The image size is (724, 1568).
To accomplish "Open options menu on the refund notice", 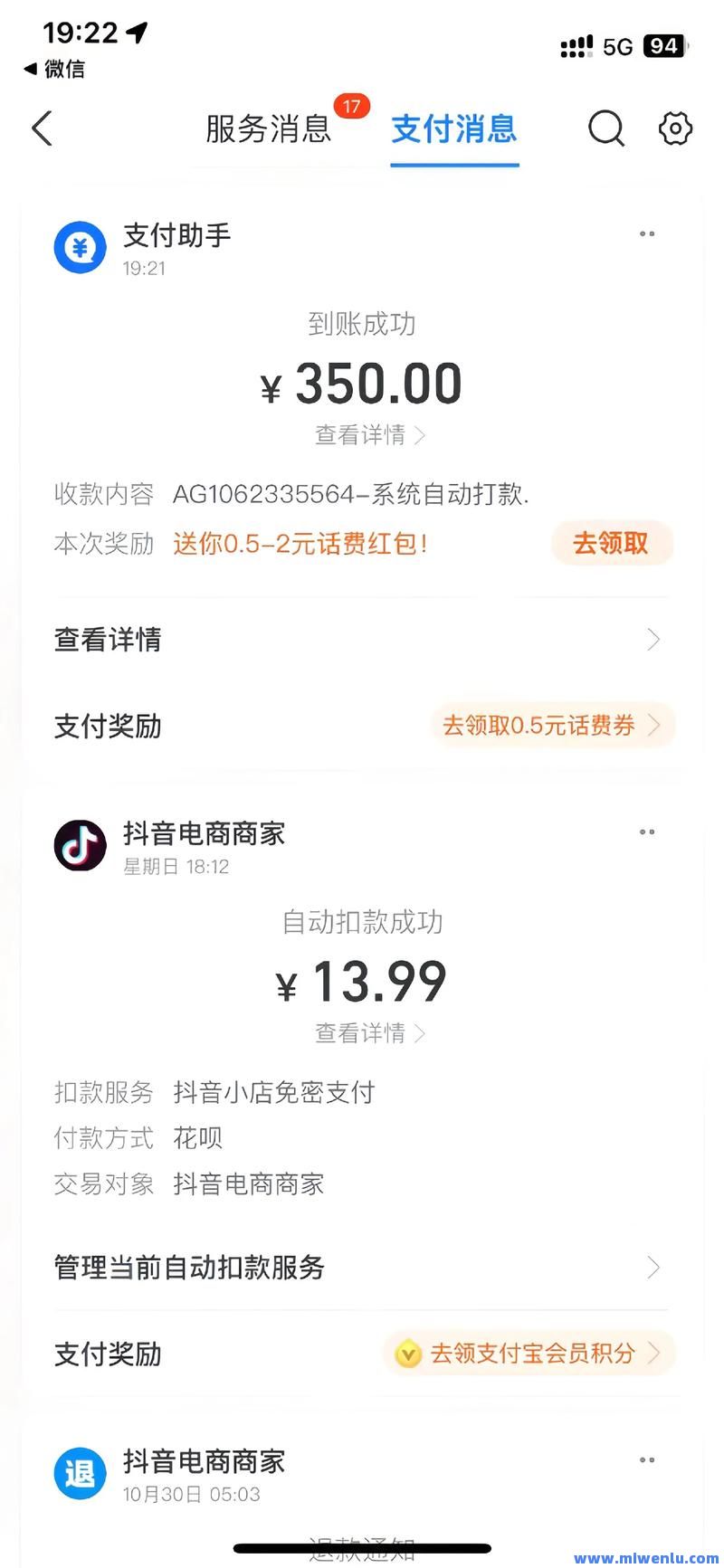I will (x=646, y=1459).
